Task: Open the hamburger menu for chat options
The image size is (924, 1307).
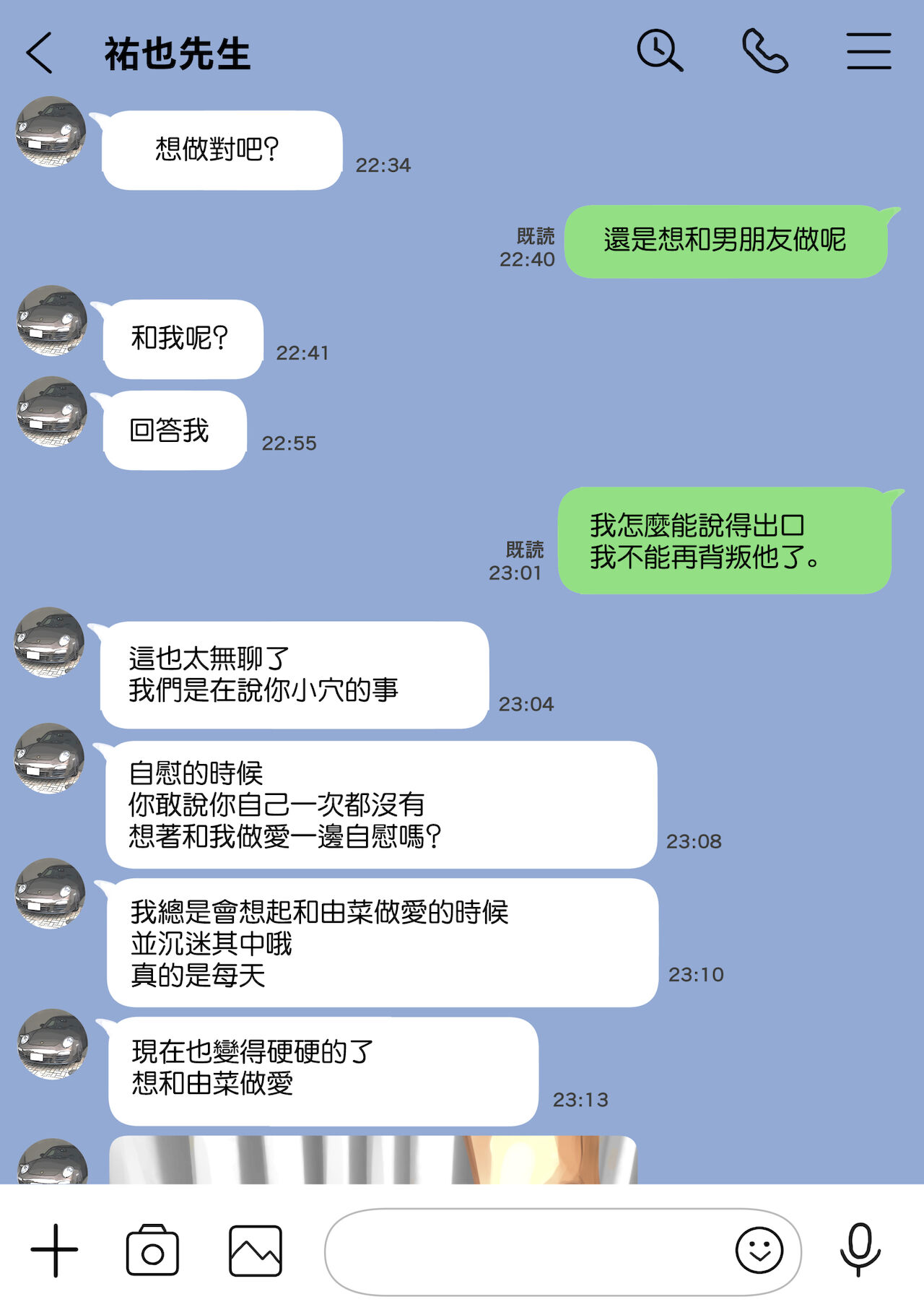Action: 868,51
